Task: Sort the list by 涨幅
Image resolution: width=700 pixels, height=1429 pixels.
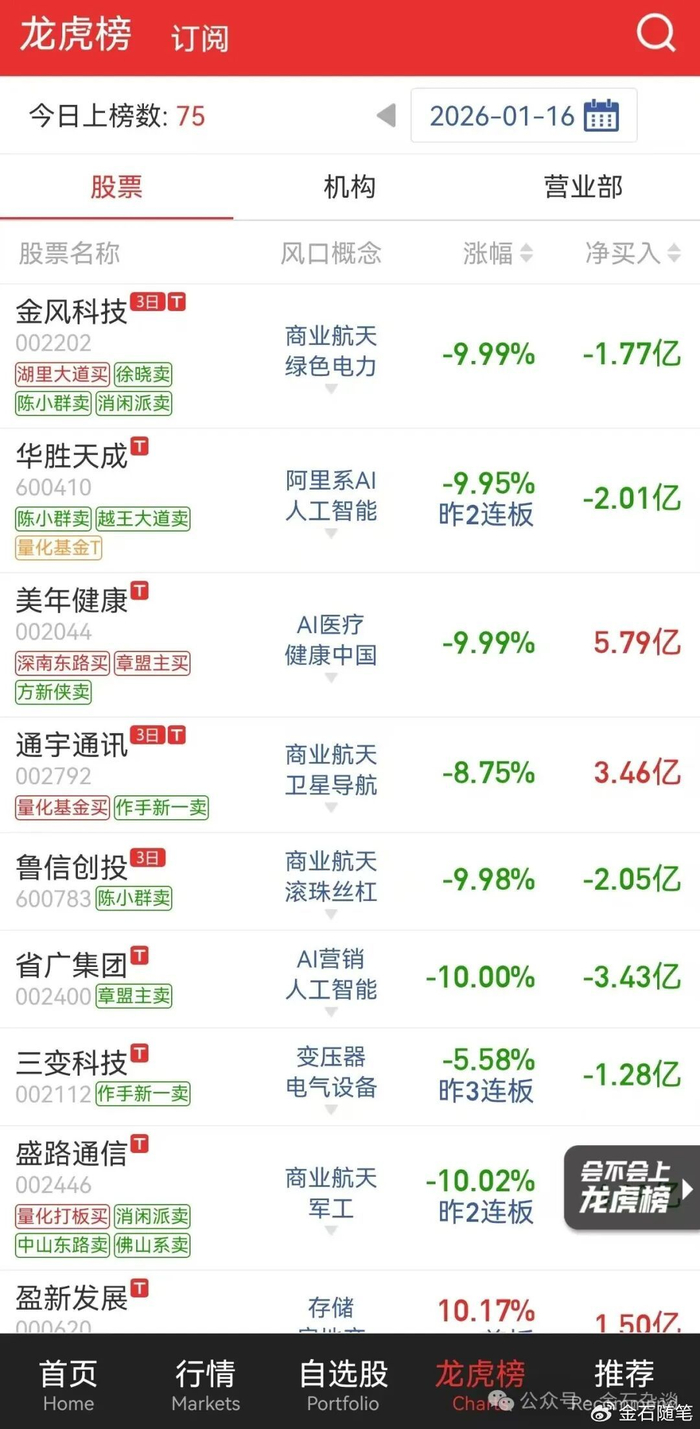Action: point(498,254)
